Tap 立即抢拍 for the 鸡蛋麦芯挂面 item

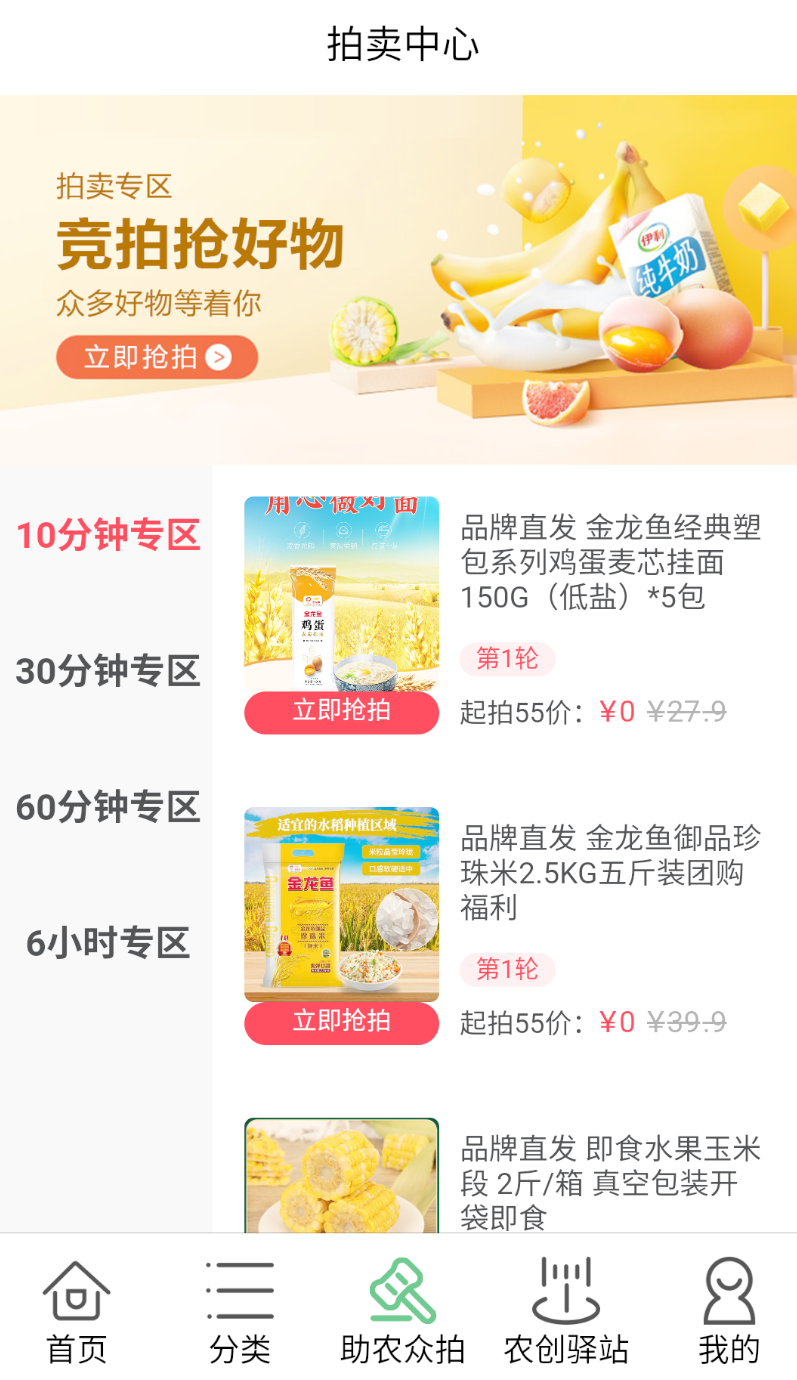click(x=341, y=712)
